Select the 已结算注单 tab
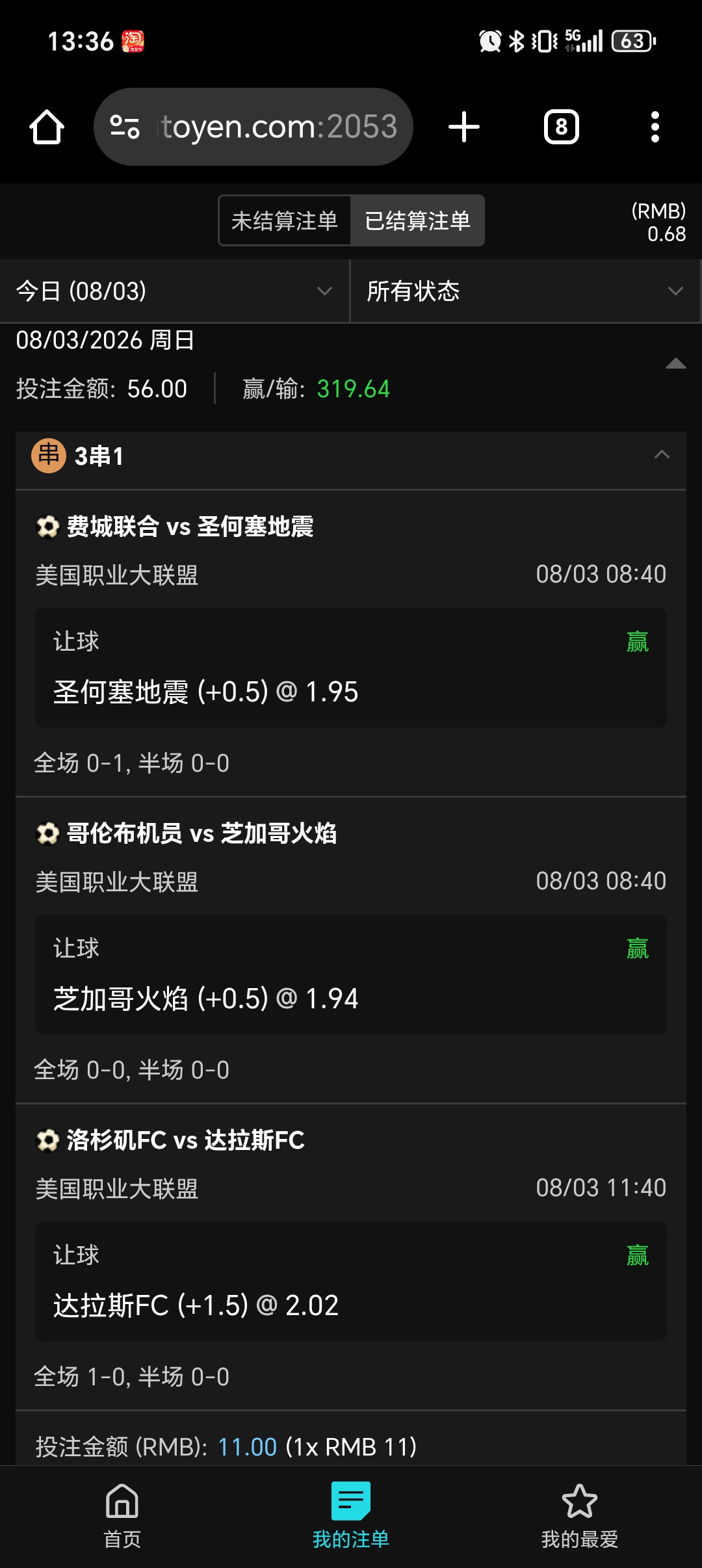702x1568 pixels. tap(417, 221)
